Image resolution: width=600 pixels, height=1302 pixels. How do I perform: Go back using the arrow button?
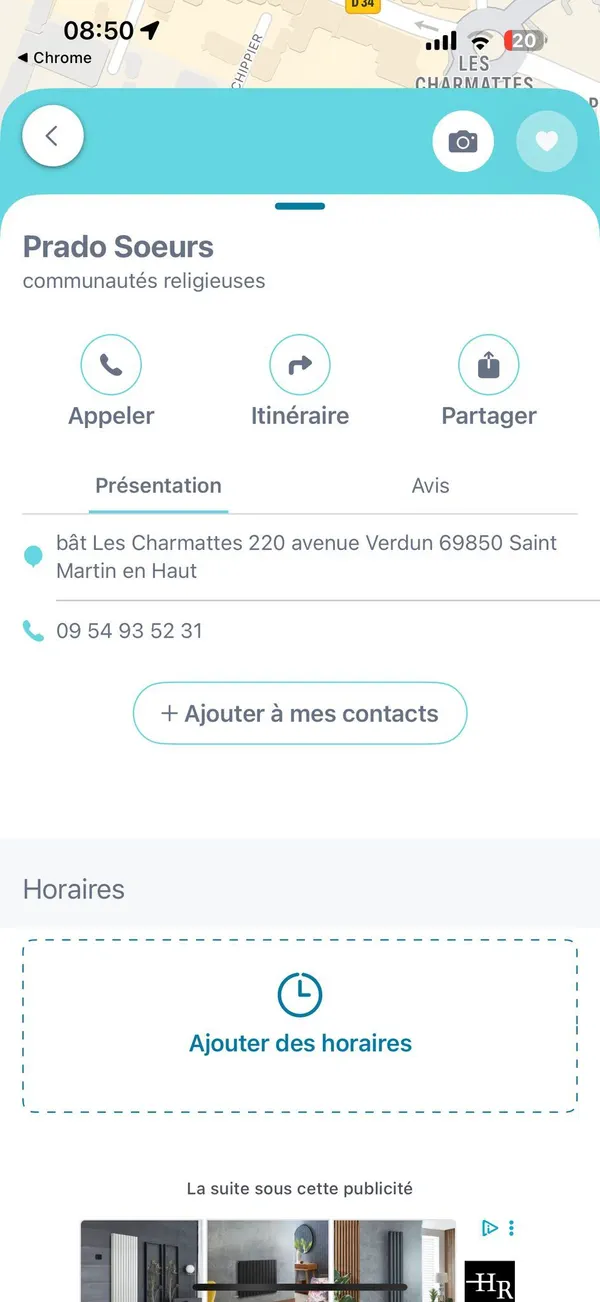tap(52, 137)
